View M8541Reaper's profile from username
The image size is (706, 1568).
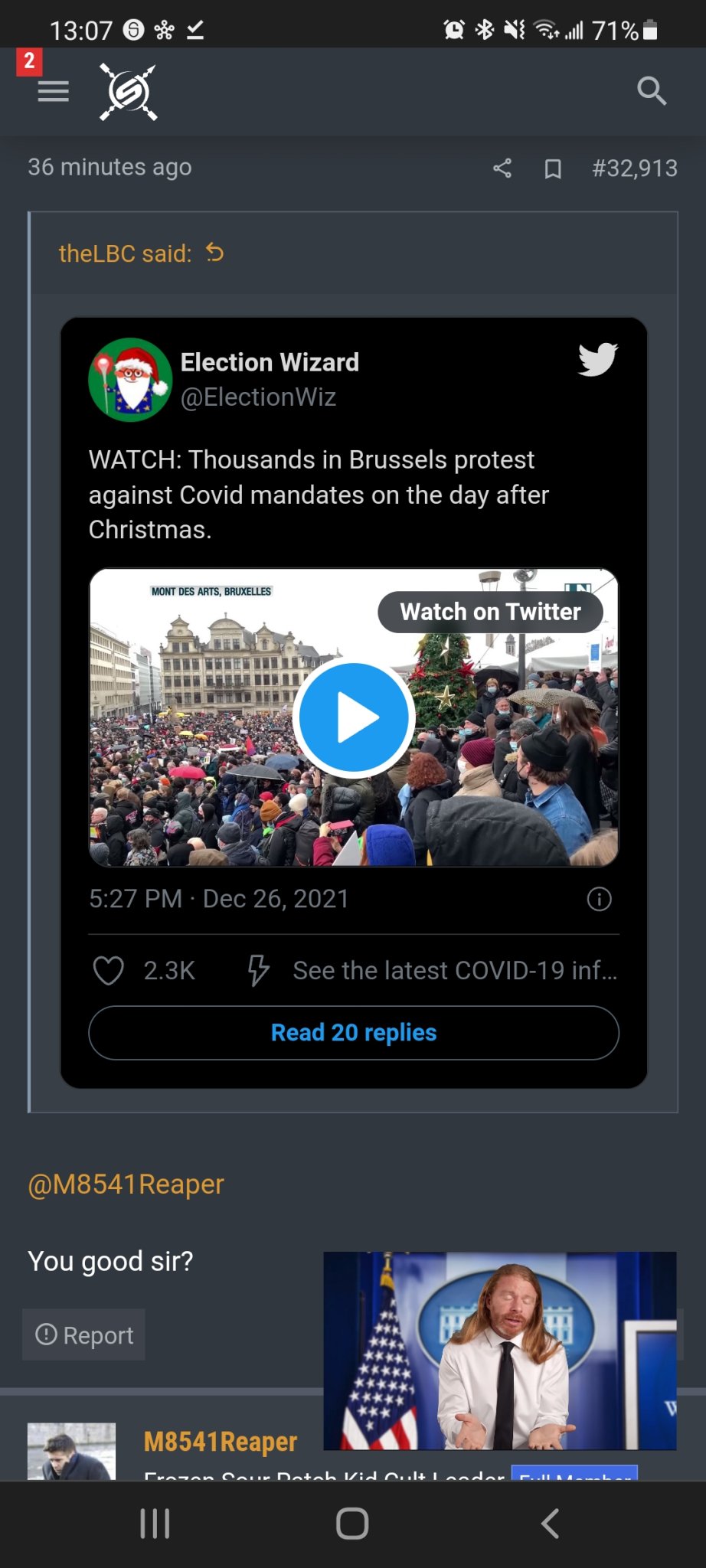220,1442
